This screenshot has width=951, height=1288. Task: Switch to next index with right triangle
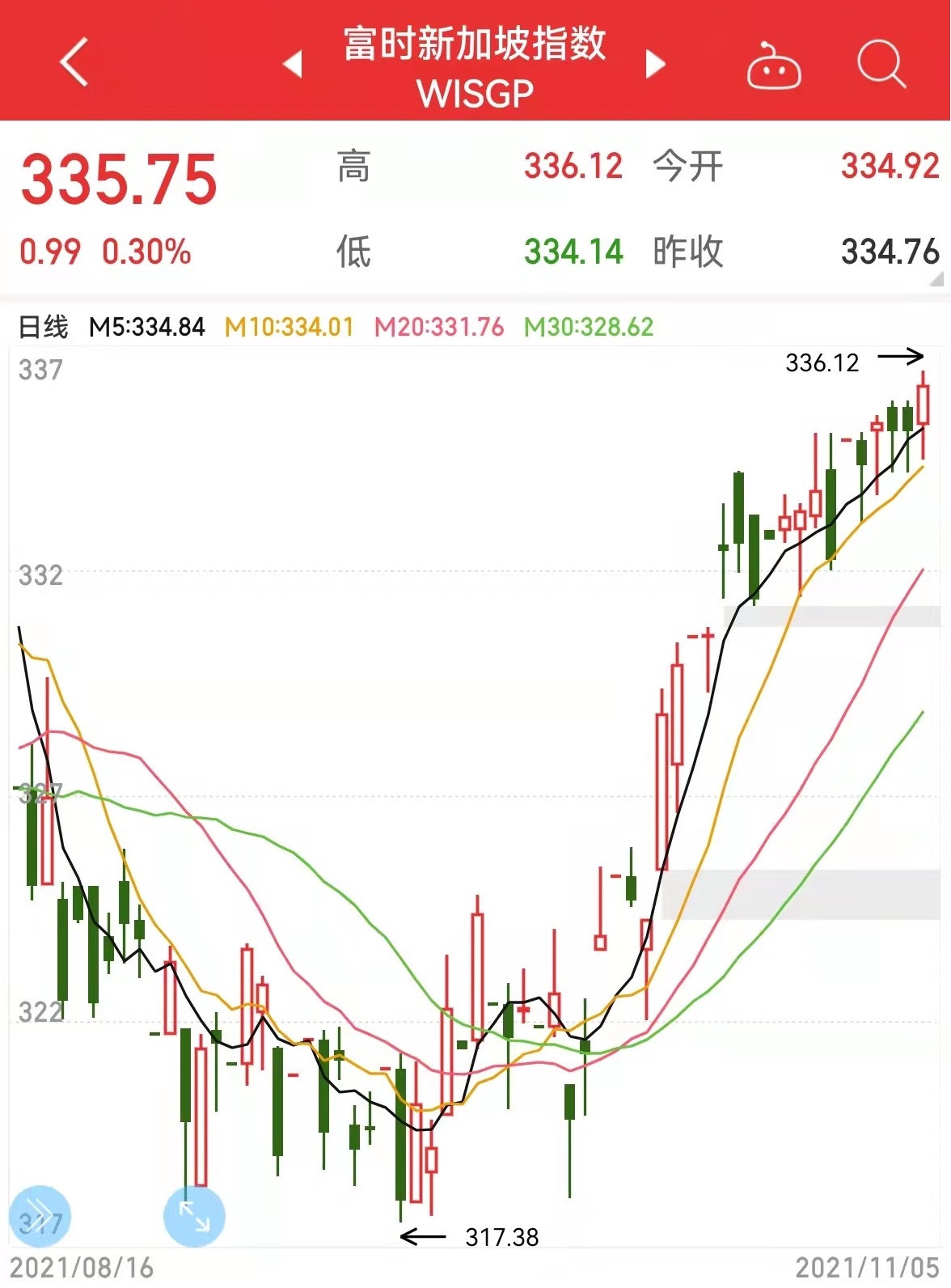(x=657, y=67)
